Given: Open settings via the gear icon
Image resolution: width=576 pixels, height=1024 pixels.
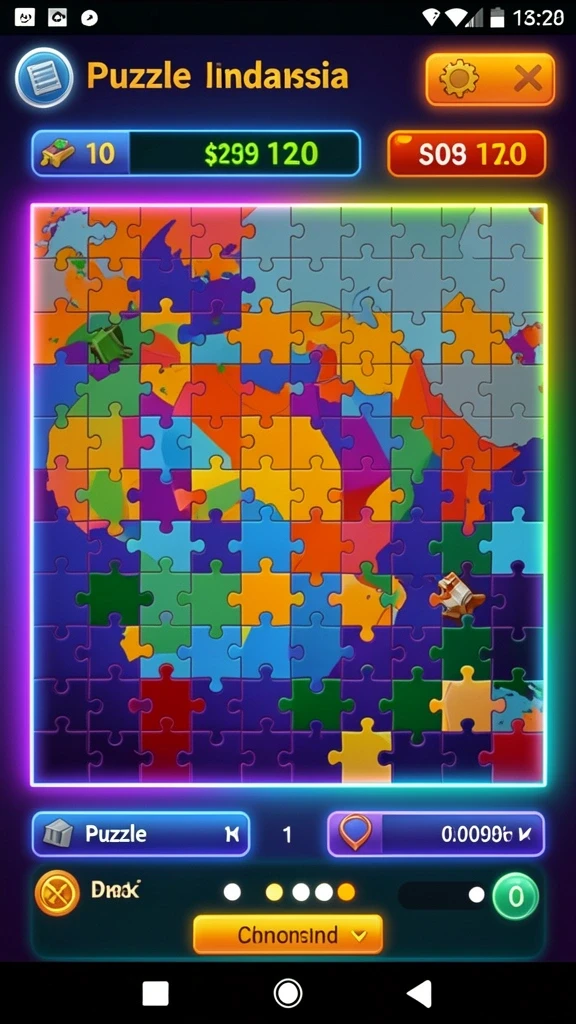Looking at the screenshot, I should 458,79.
